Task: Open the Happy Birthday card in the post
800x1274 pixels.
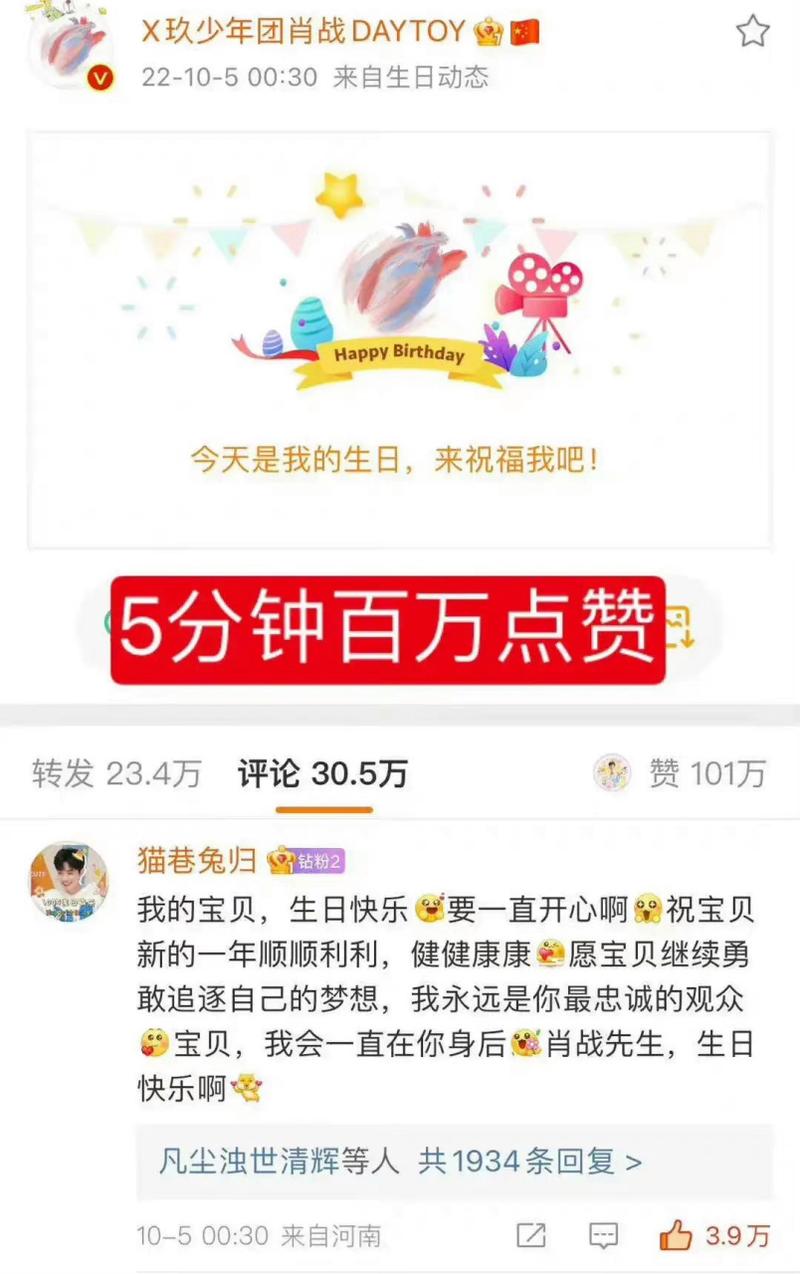Action: click(x=399, y=340)
